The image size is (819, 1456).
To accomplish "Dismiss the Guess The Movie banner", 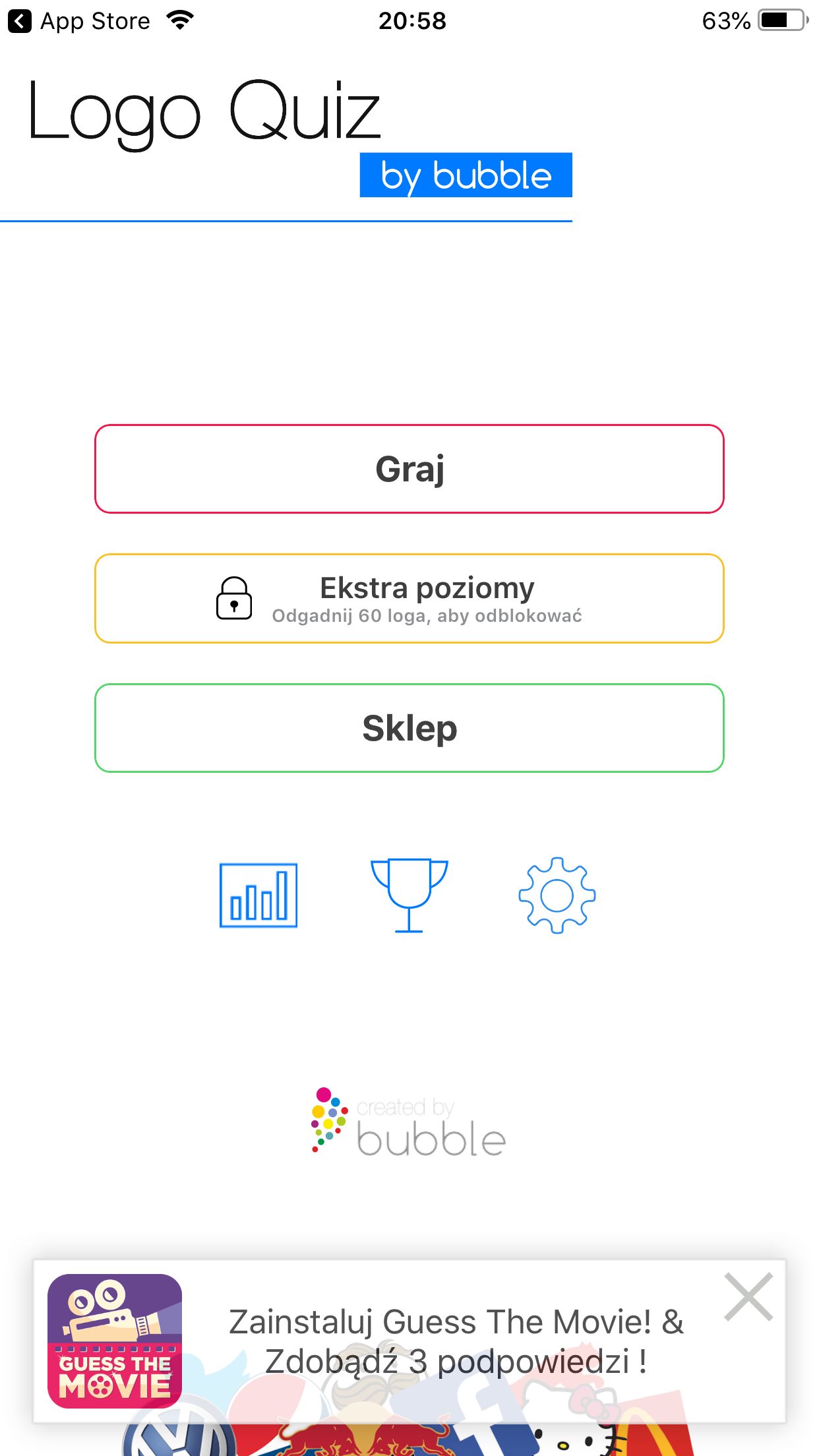I will point(748,1297).
